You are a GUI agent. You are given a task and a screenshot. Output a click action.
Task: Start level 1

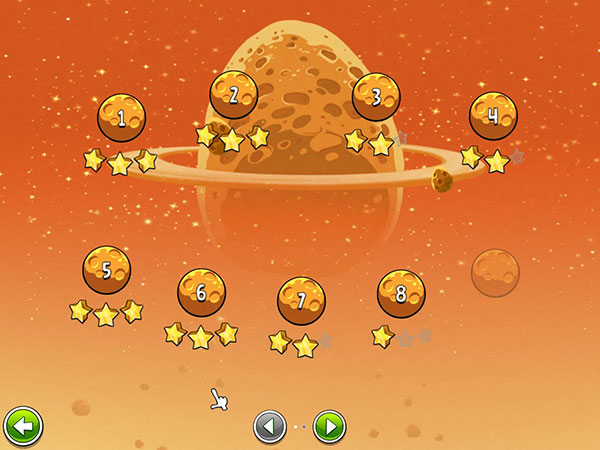[121, 118]
